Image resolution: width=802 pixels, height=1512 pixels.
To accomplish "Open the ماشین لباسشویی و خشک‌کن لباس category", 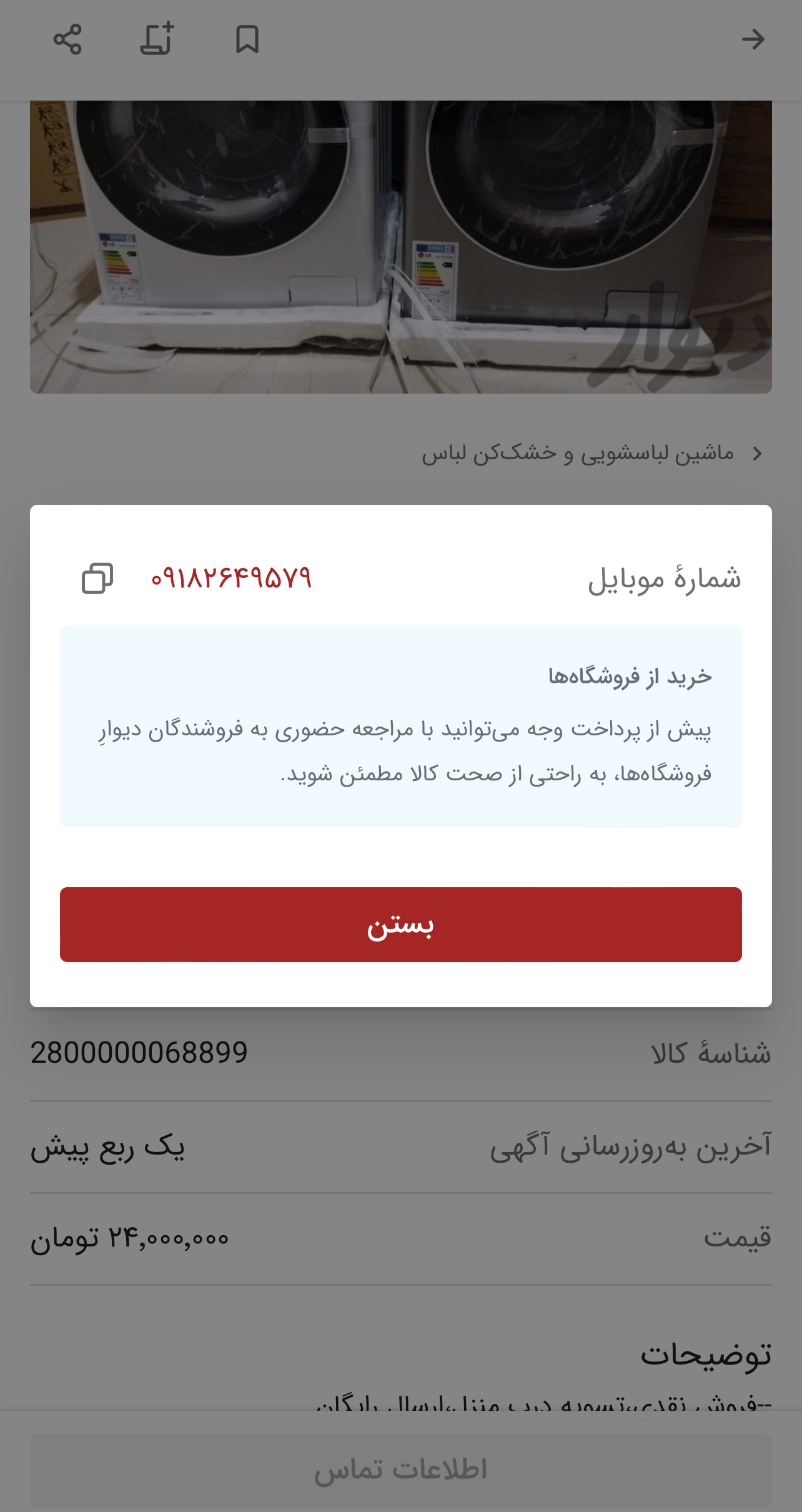I will pos(578,454).
